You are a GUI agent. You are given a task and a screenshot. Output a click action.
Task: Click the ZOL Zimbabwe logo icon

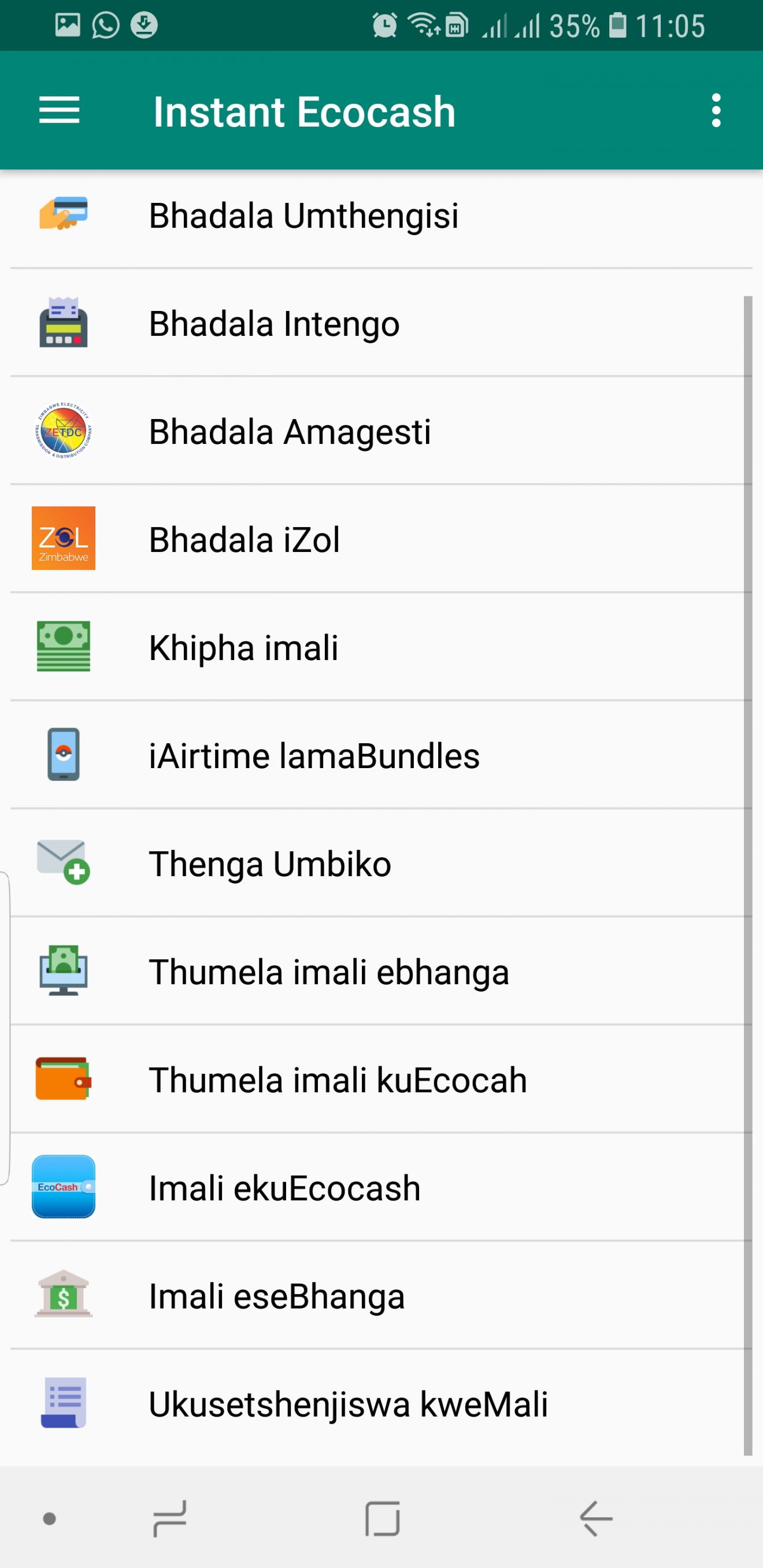tap(64, 538)
